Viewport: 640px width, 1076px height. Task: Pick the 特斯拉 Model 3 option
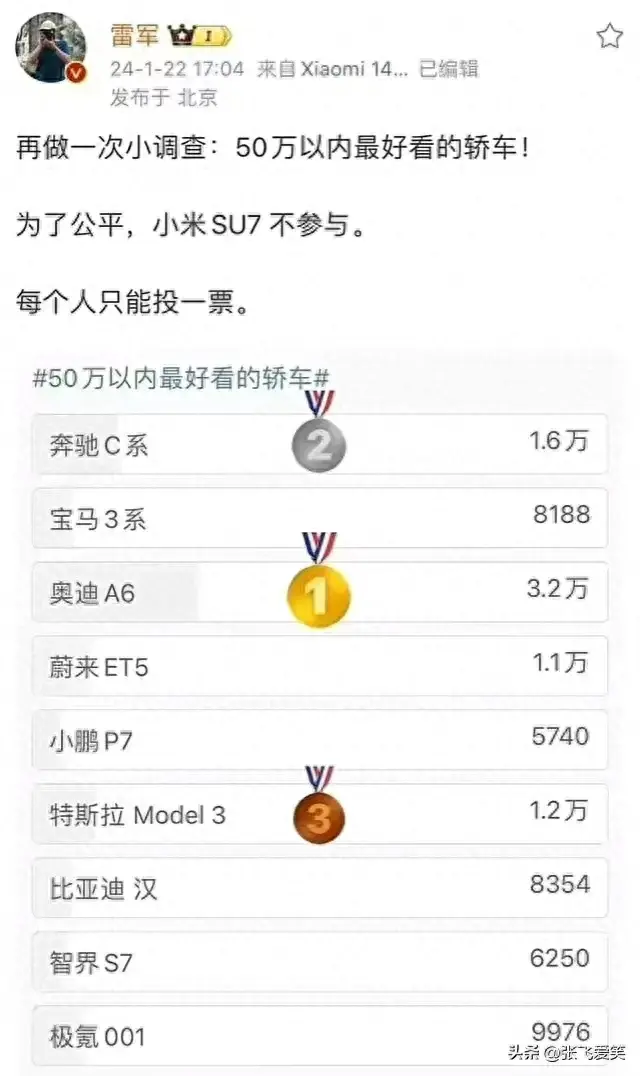(x=319, y=814)
